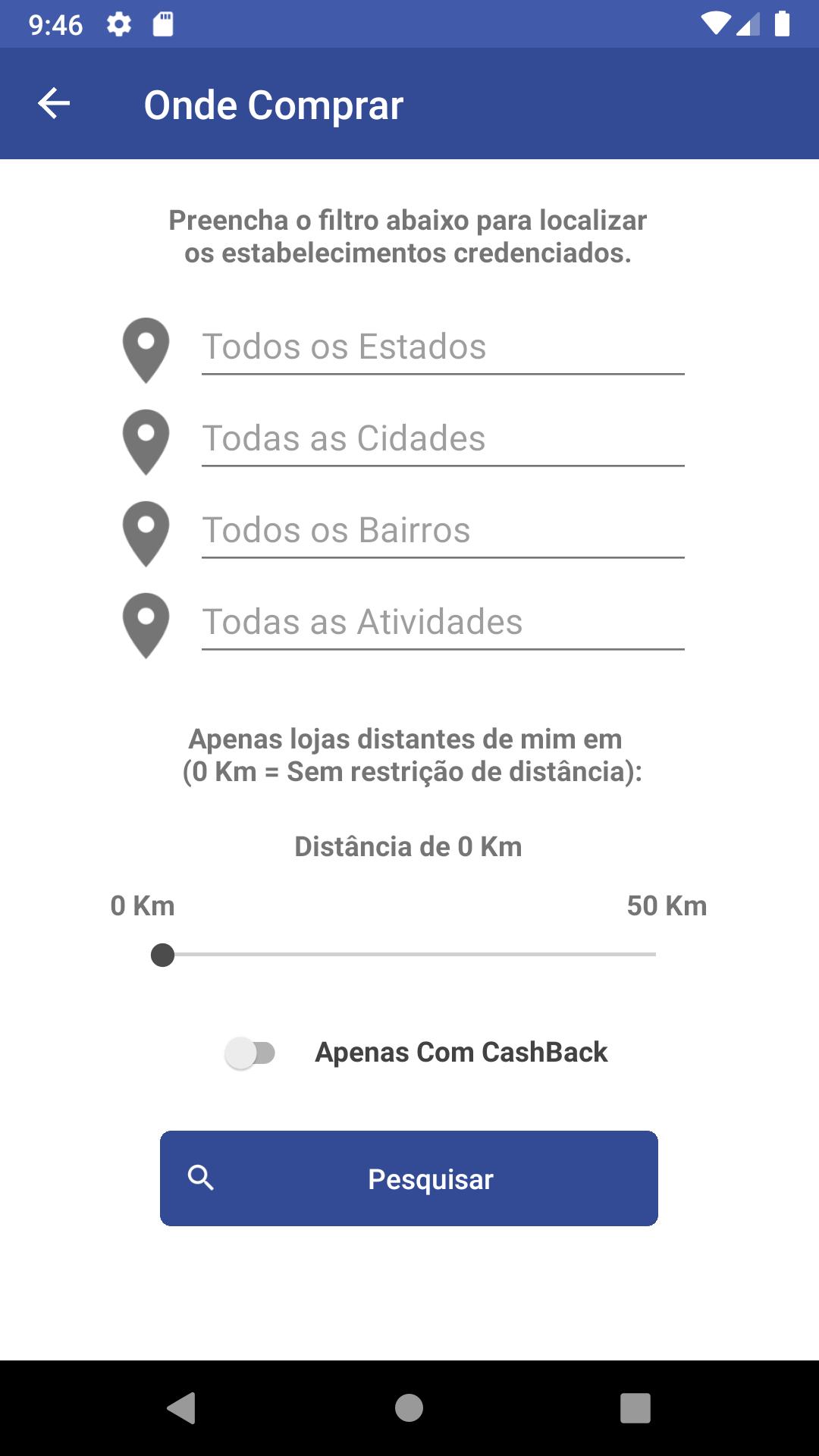Enable the Apenas Com CashBack switch
This screenshot has height=1456, width=819.
coord(250,1053)
